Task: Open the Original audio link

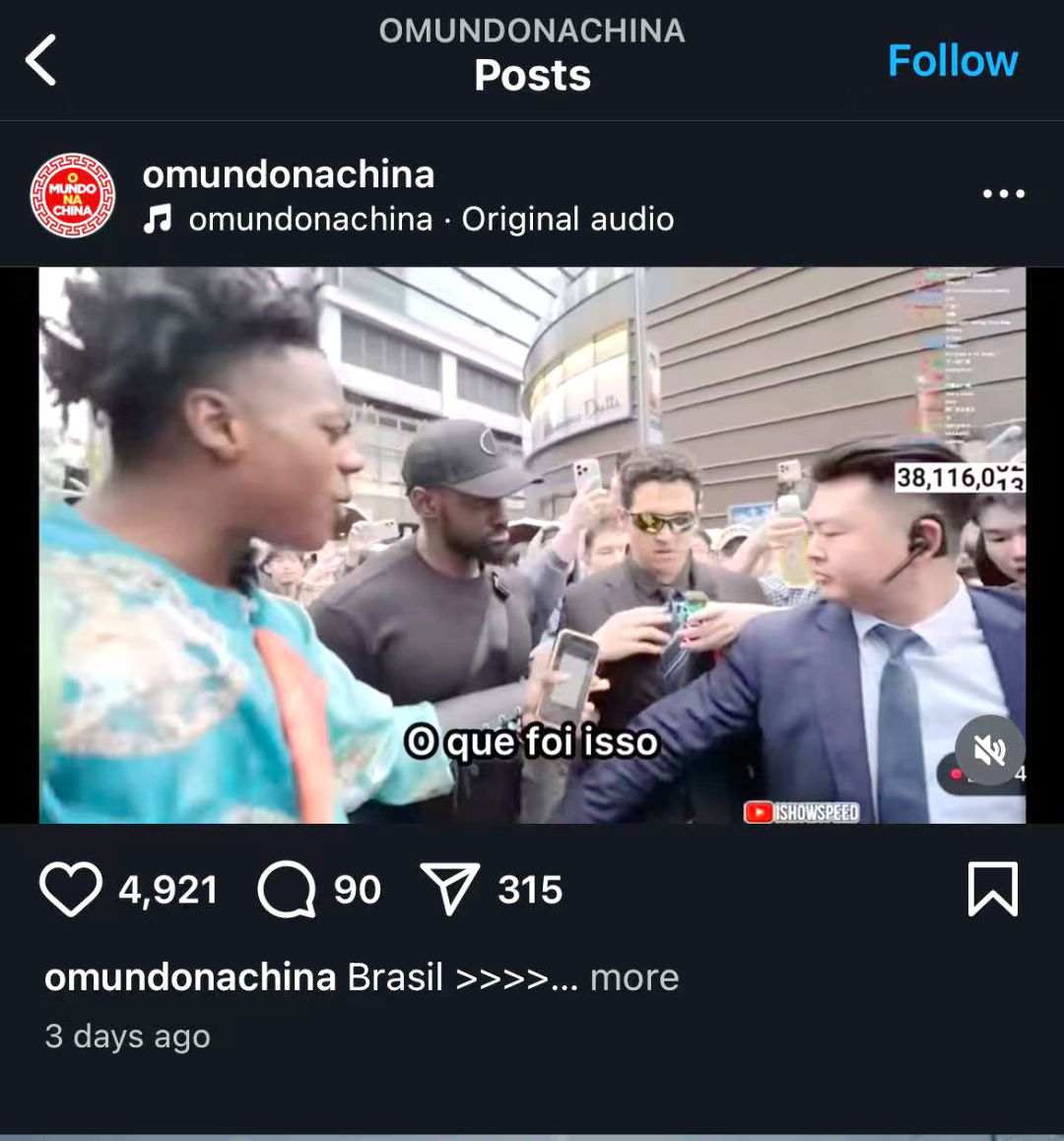Action: (x=431, y=219)
